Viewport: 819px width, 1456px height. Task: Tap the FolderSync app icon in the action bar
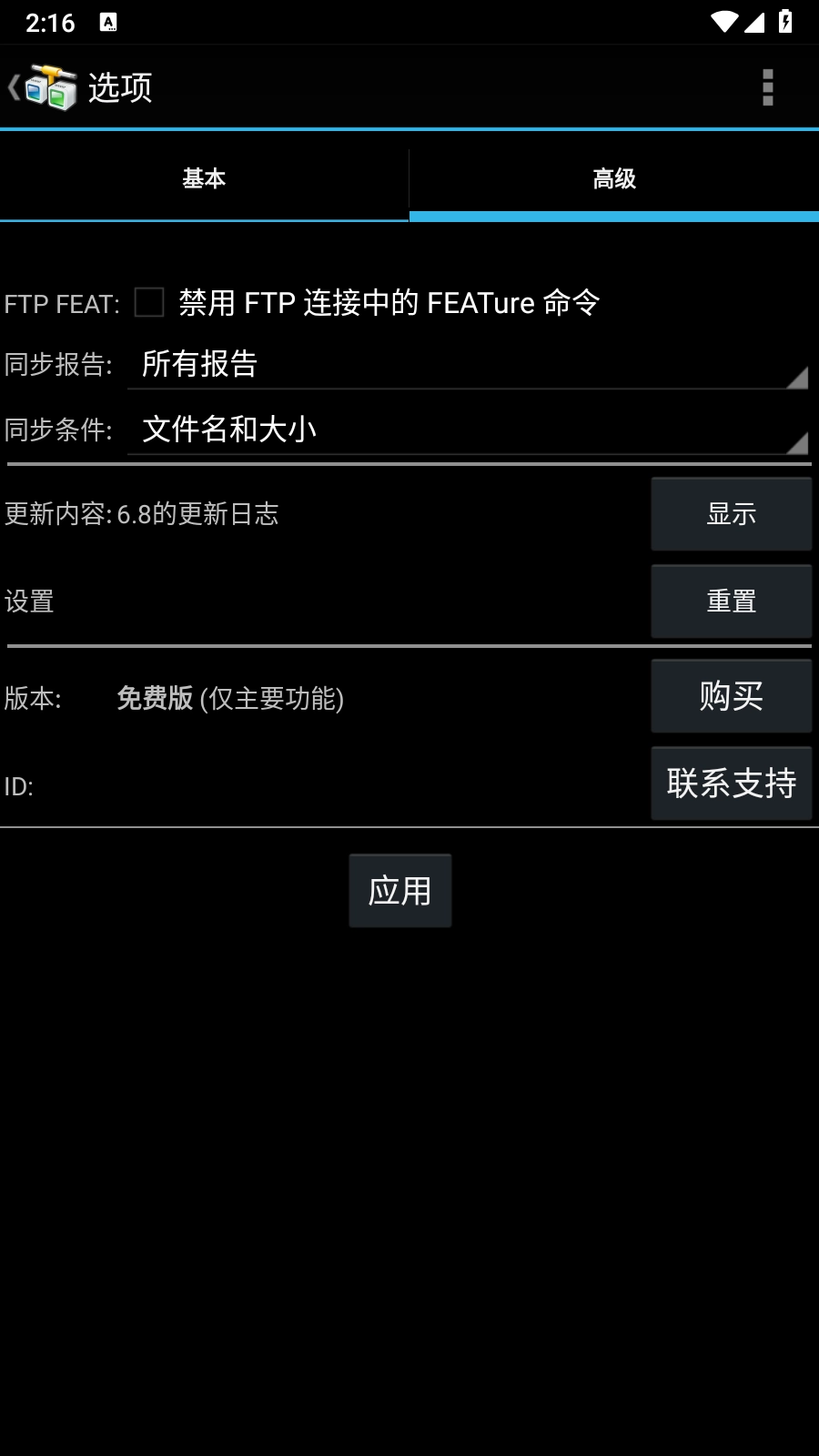pos(47,86)
